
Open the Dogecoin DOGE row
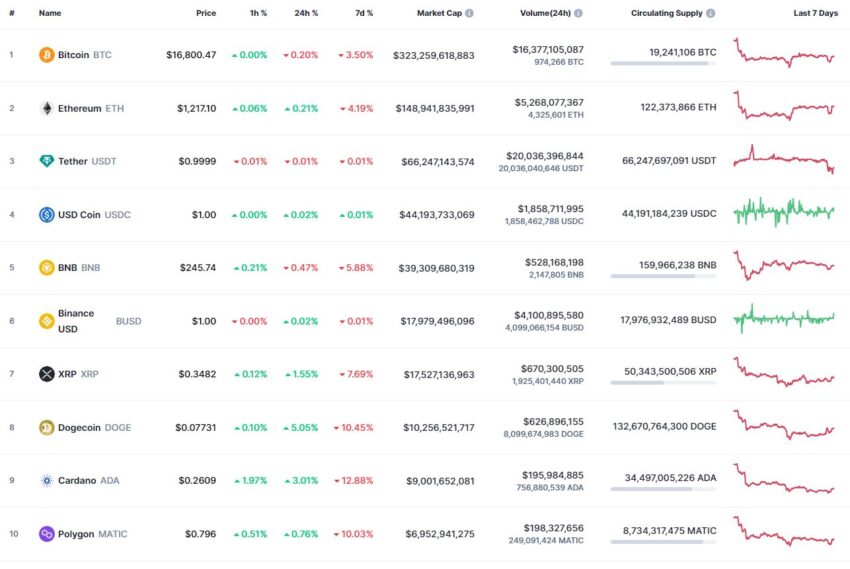pos(80,427)
